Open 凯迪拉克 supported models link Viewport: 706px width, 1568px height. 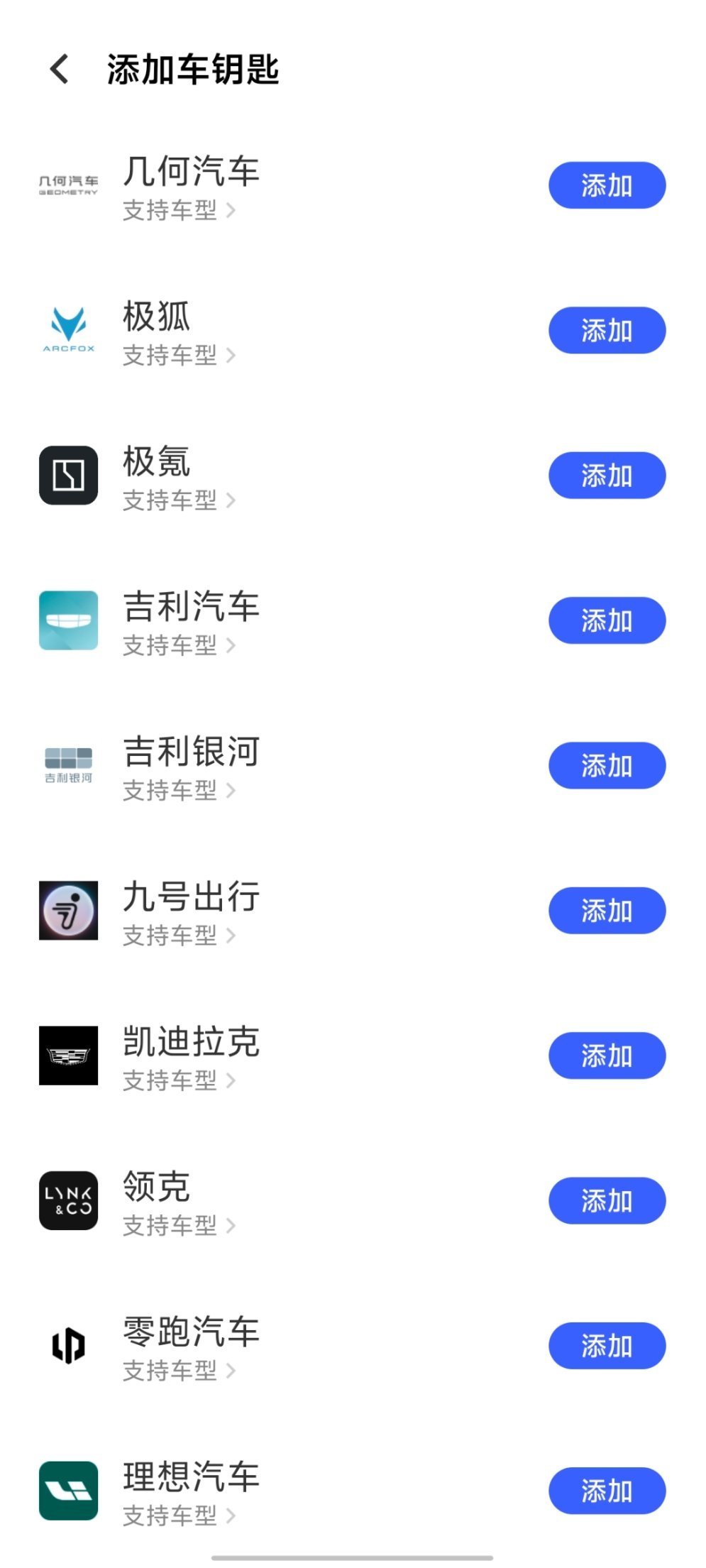pos(179,1080)
